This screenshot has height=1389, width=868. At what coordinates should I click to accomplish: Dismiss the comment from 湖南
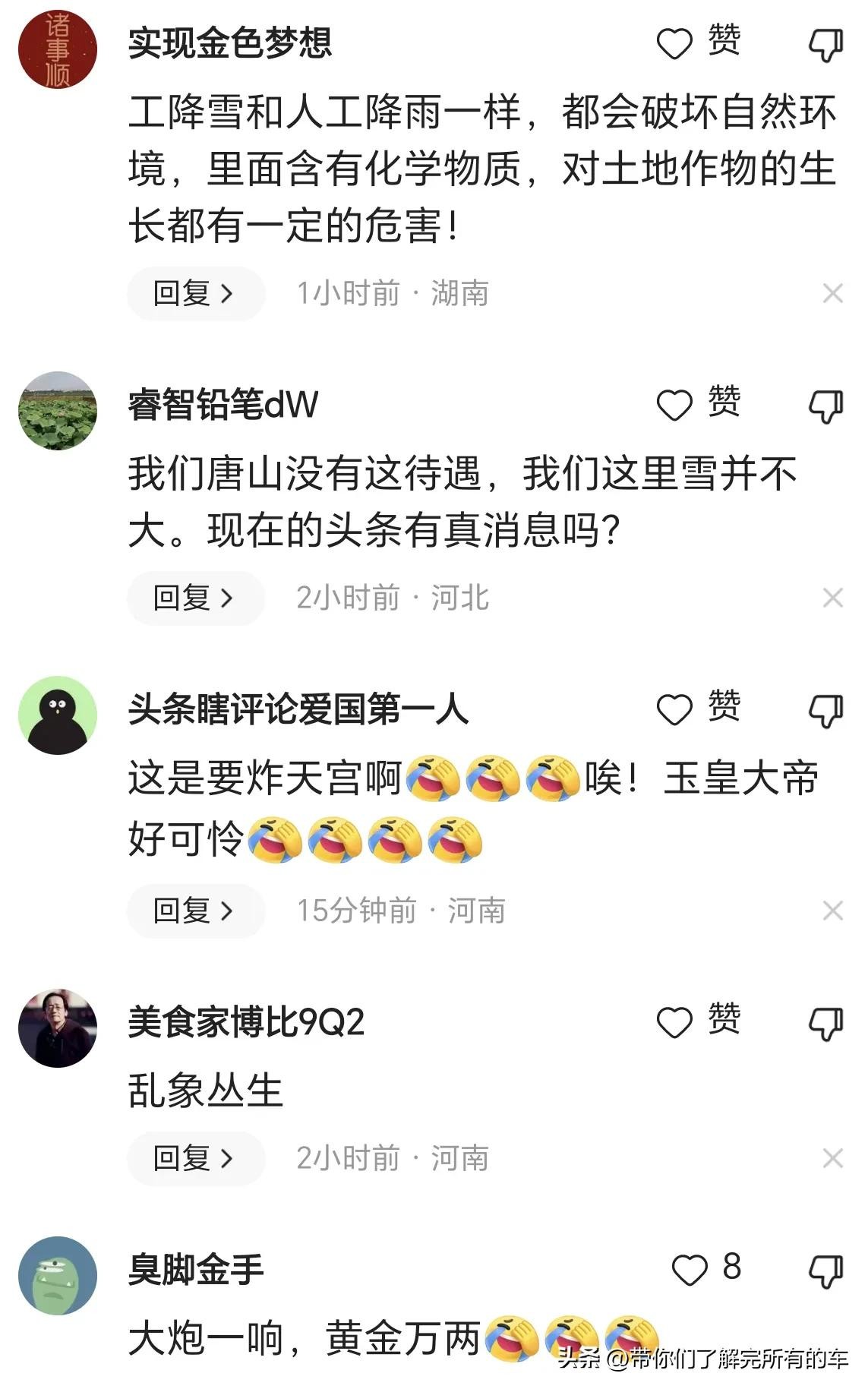pyautogui.click(x=832, y=293)
